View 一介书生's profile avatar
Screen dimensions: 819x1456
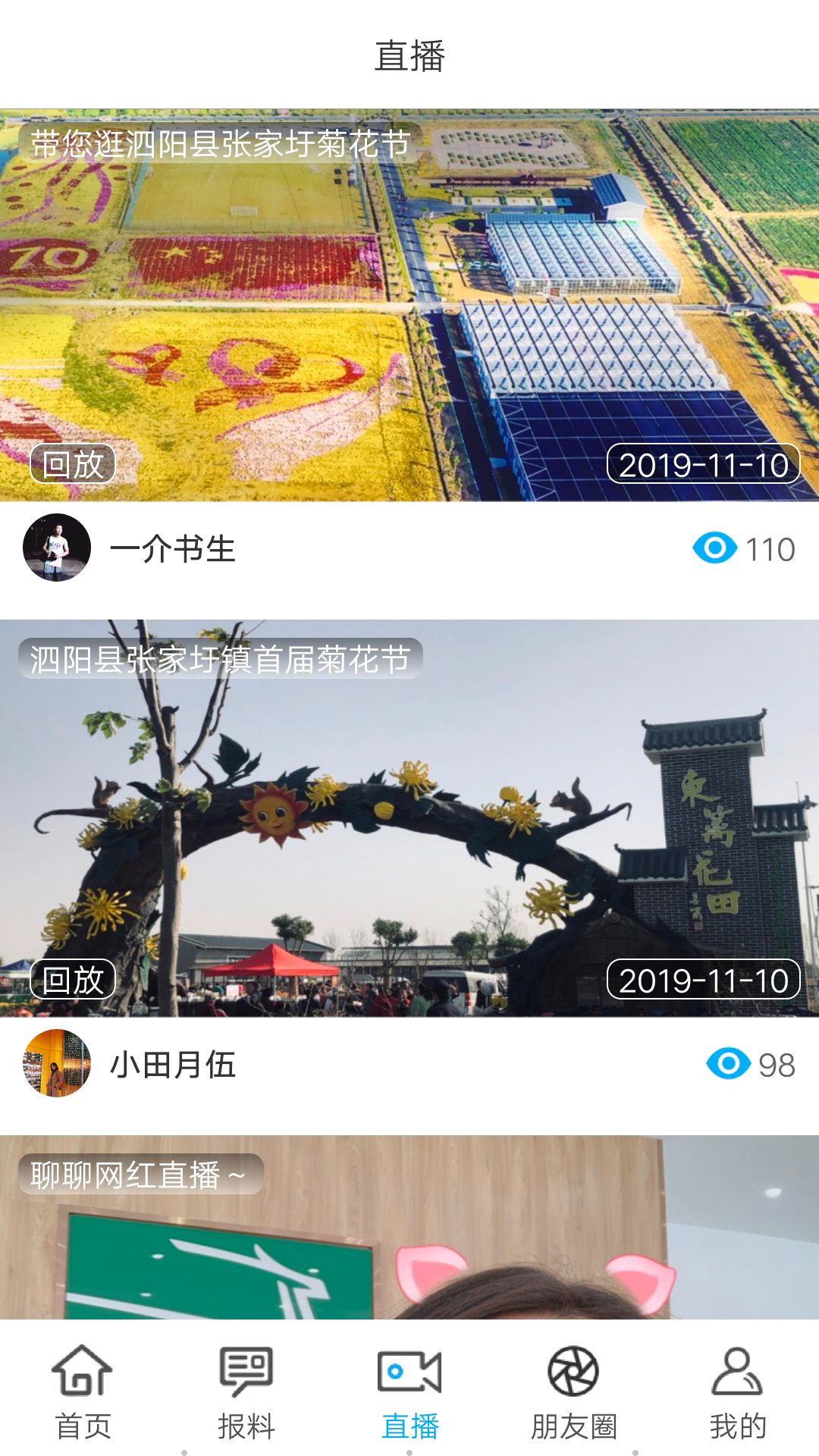pyautogui.click(x=57, y=548)
